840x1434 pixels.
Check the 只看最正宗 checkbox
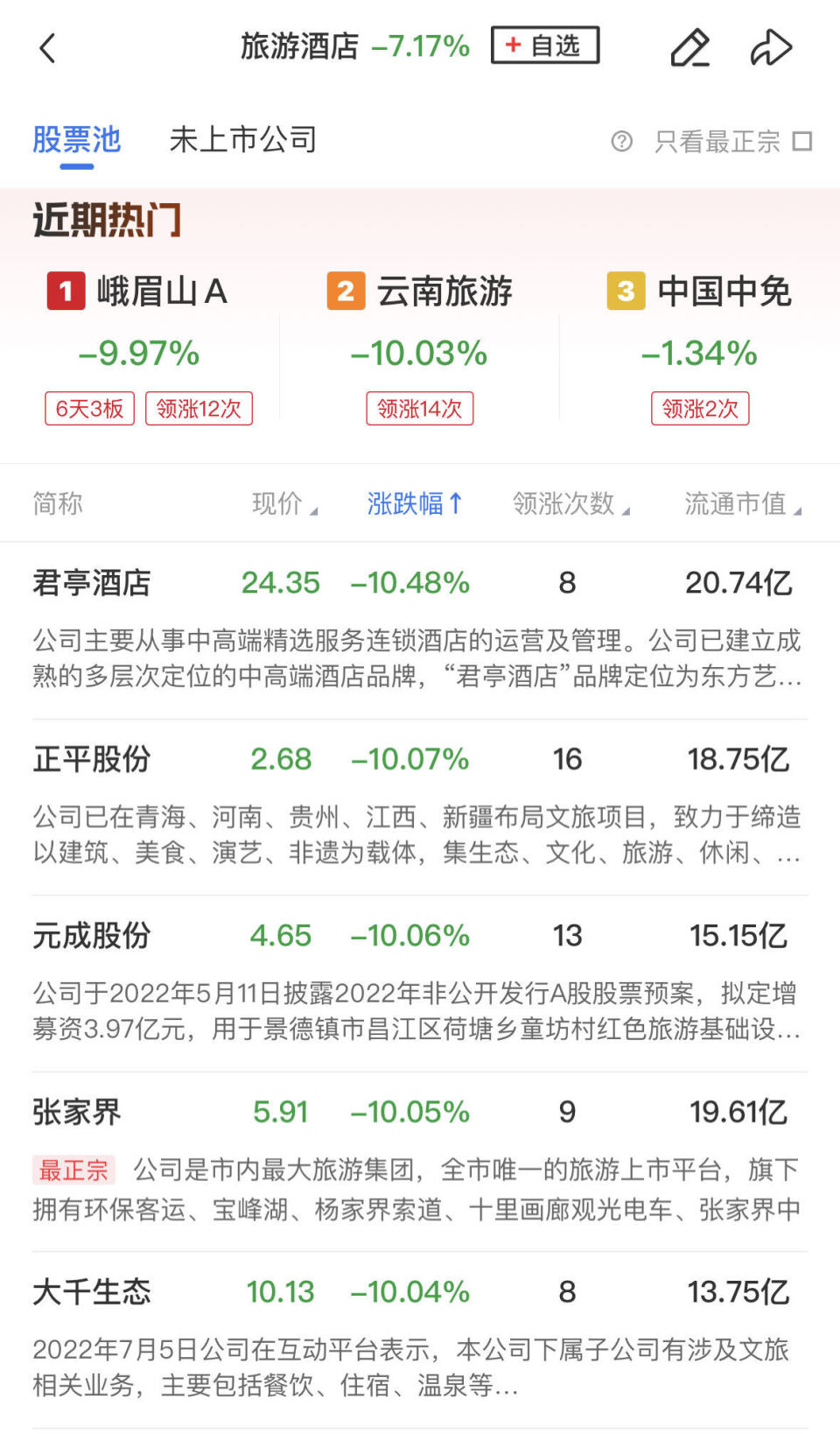pos(801,141)
